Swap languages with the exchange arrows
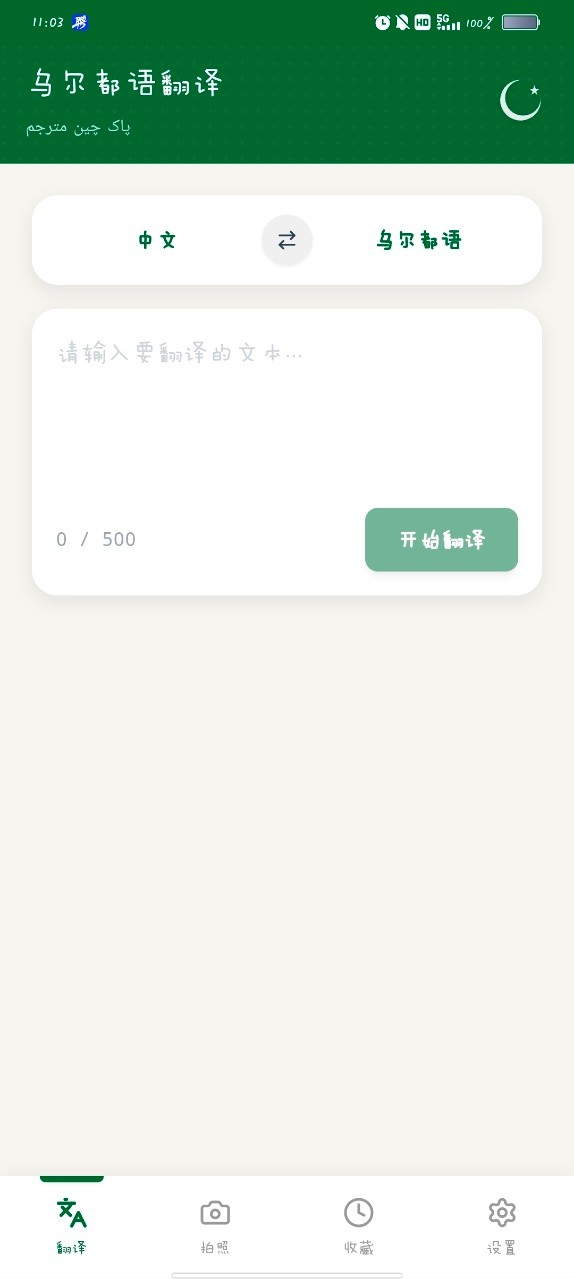This screenshot has height=1279, width=574. click(287, 240)
